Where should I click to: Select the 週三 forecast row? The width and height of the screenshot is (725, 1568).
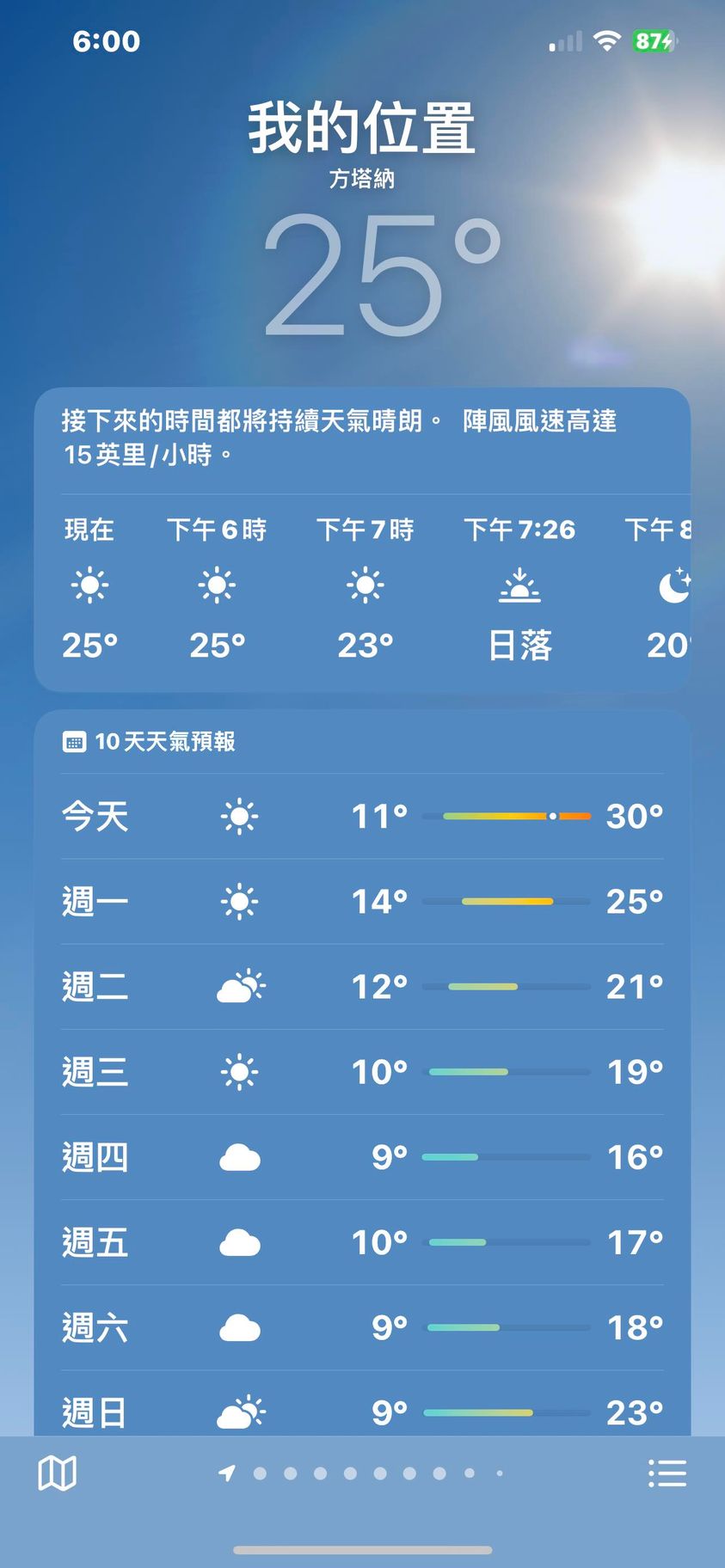coord(362,1072)
